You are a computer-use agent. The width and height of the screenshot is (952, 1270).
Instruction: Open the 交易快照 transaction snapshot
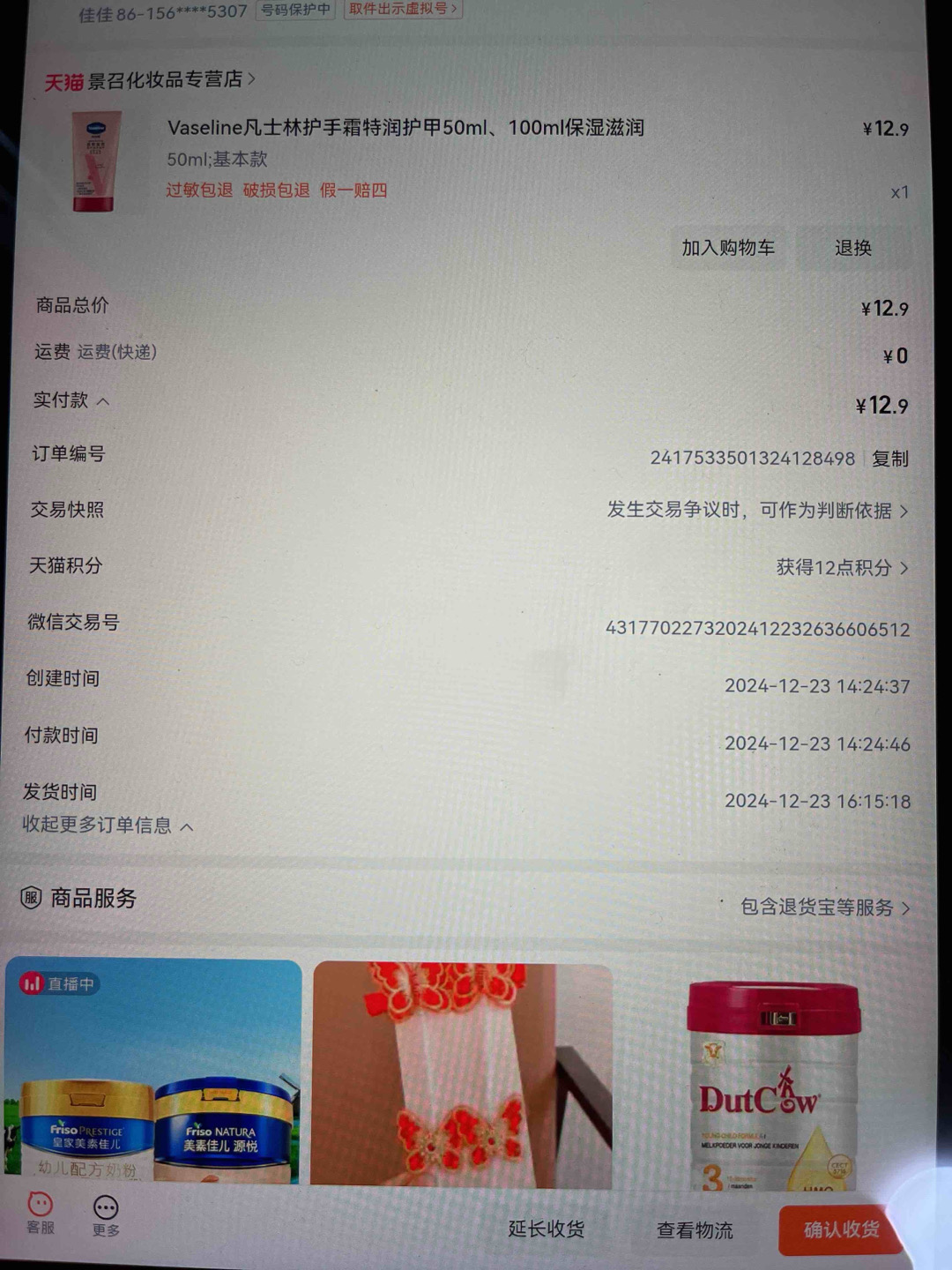[756, 511]
